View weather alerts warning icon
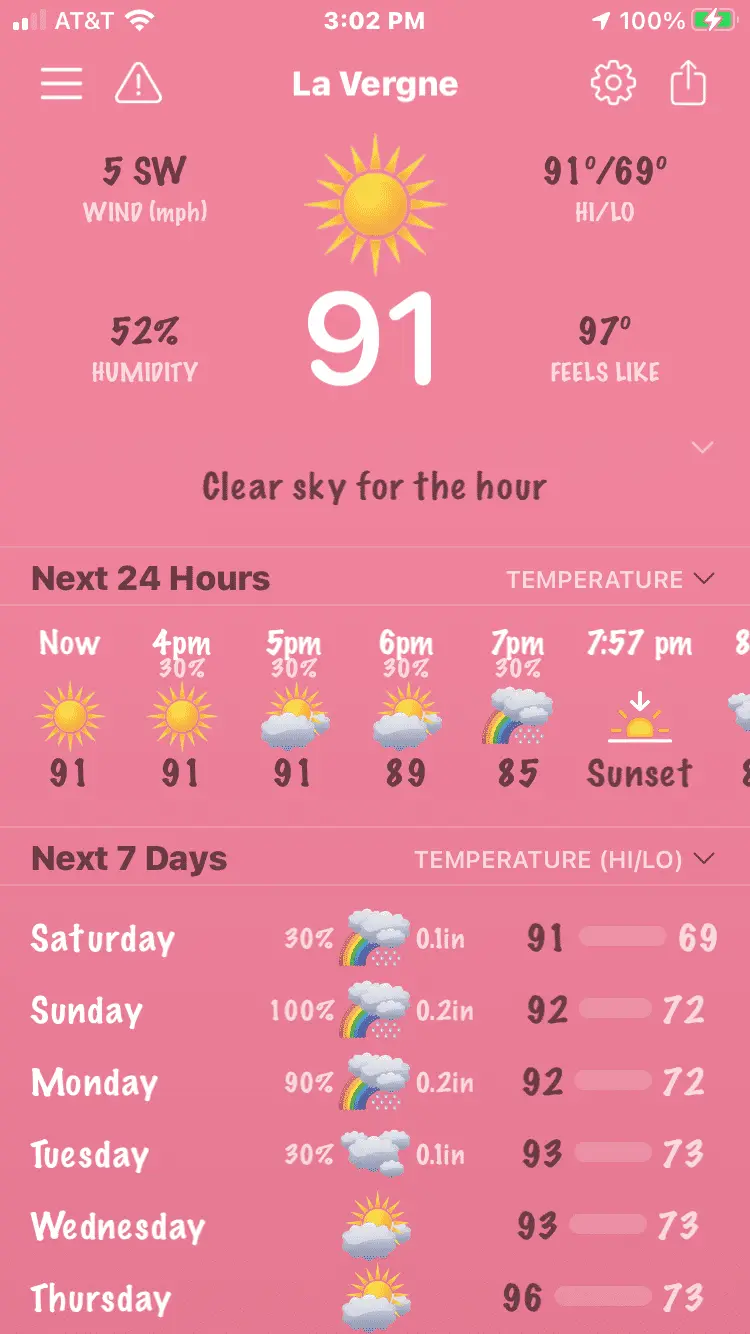 pos(138,83)
